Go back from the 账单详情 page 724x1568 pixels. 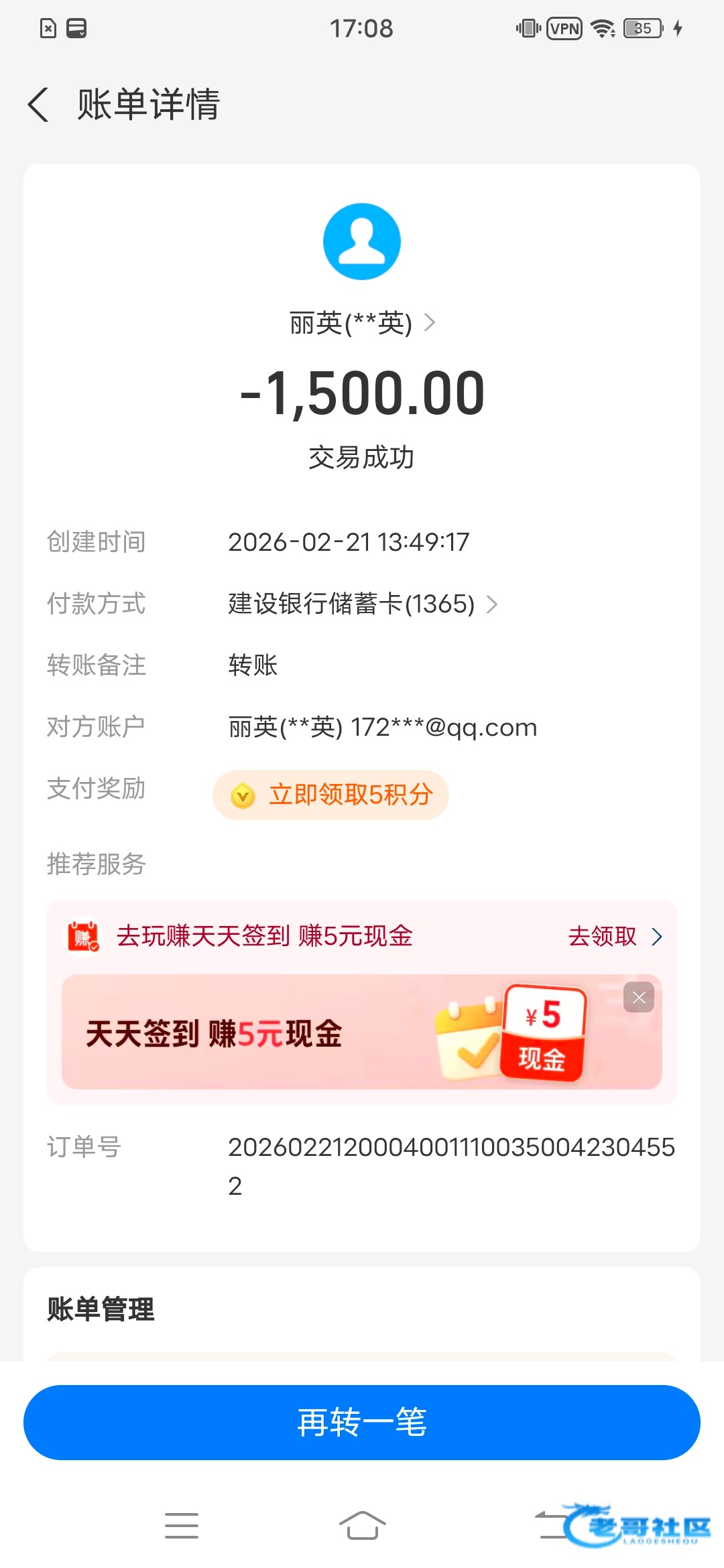39,105
